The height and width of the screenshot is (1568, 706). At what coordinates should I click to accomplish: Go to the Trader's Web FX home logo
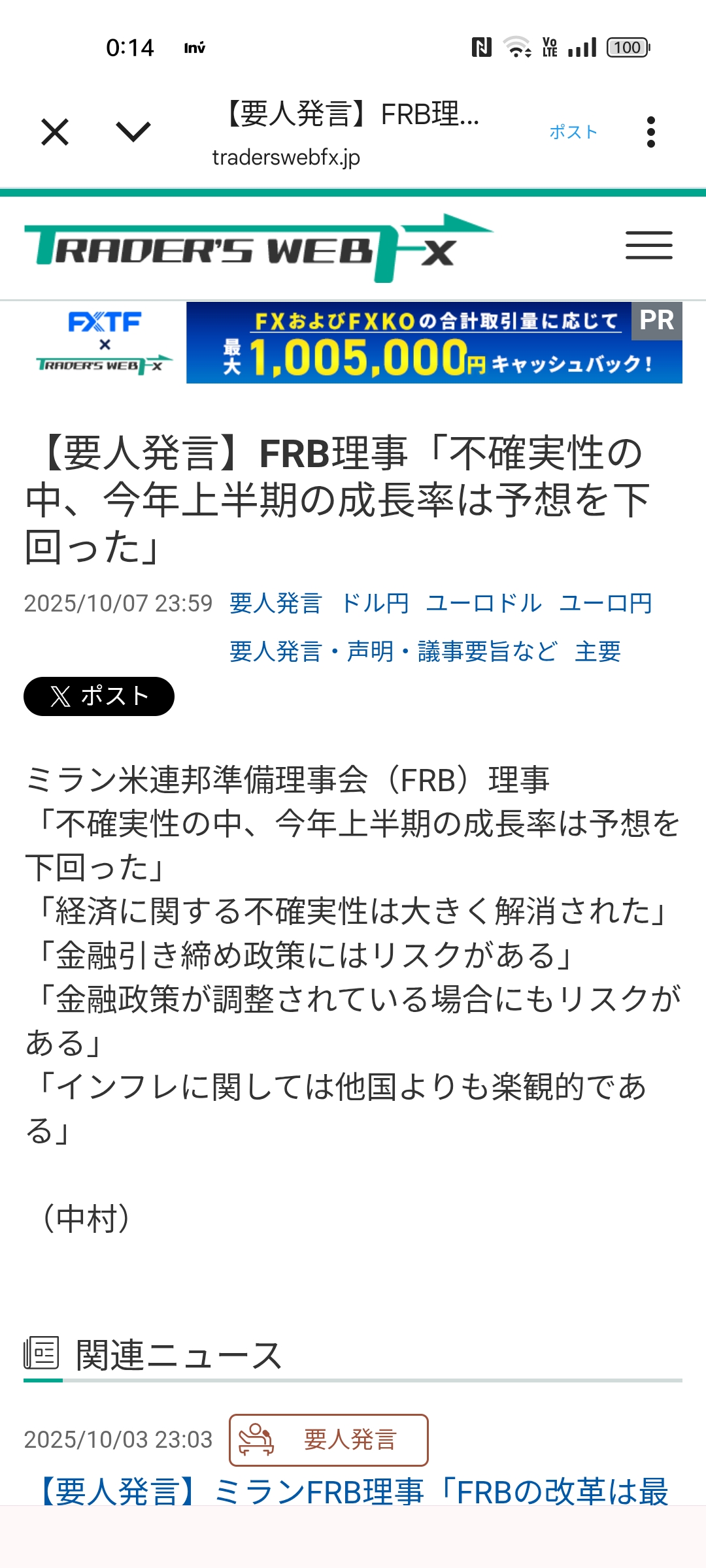[258, 248]
